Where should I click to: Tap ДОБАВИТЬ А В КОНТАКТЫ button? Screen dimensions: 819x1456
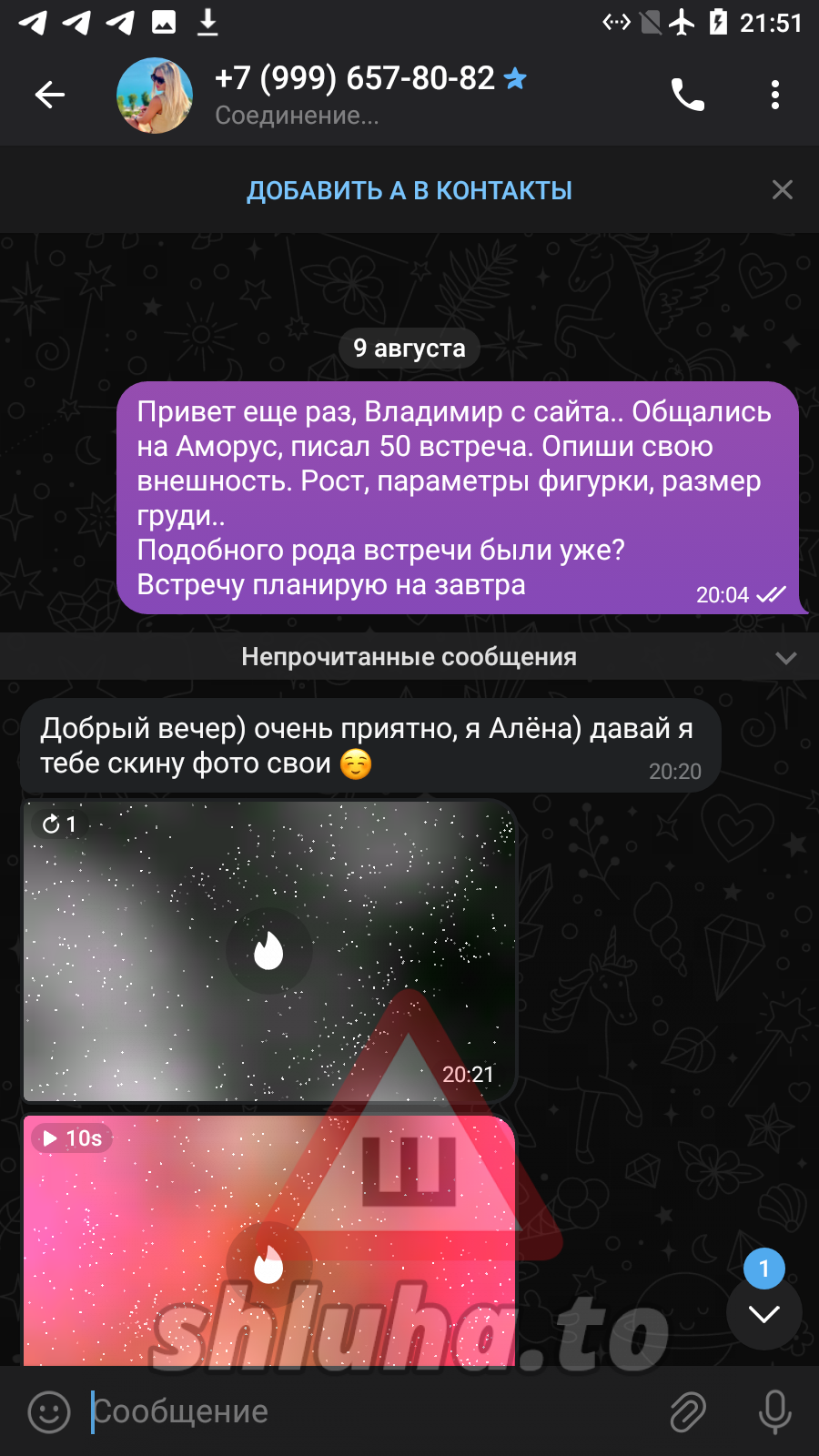[x=409, y=191]
